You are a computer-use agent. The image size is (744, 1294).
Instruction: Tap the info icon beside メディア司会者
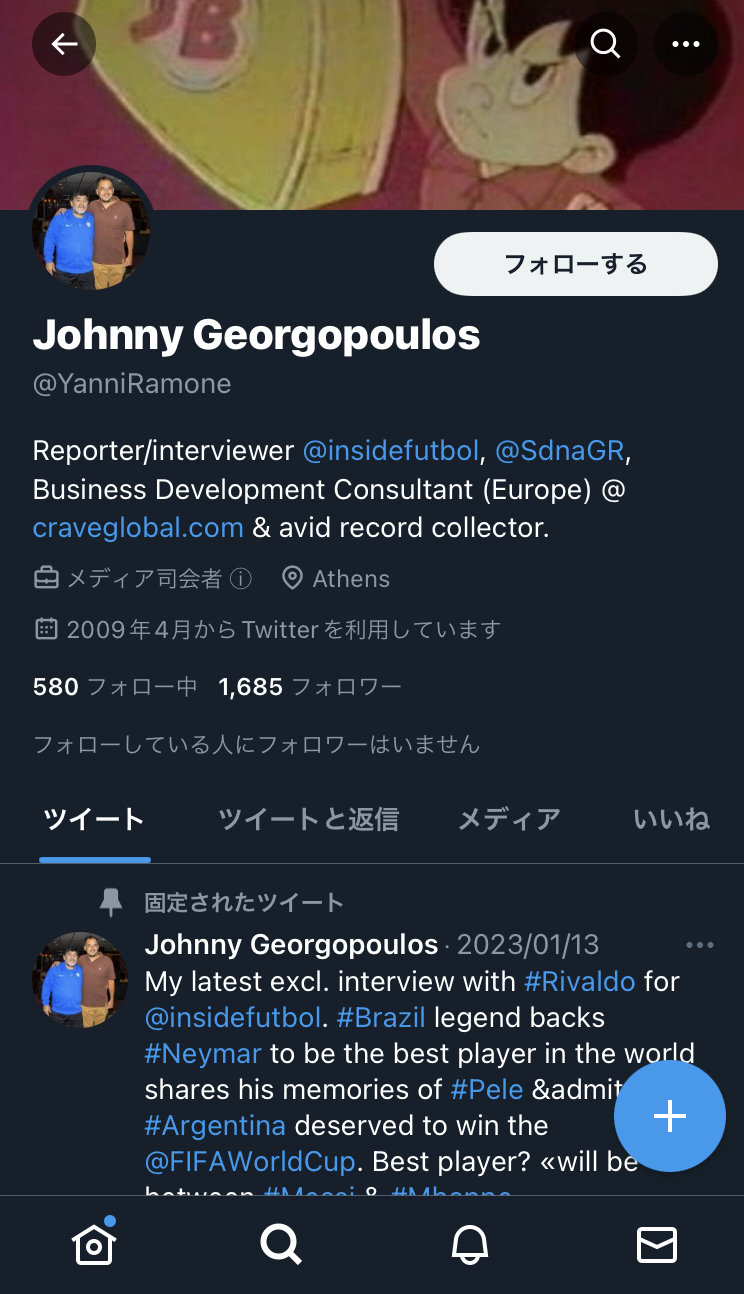tap(241, 579)
